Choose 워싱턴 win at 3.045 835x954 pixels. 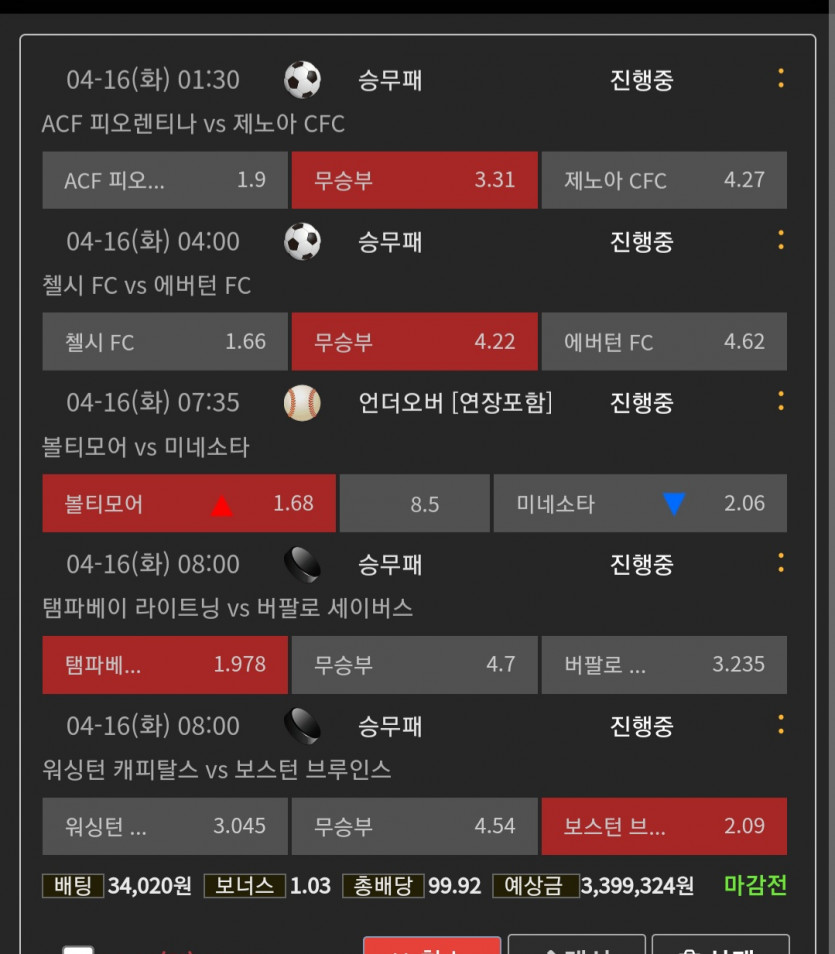(x=165, y=826)
